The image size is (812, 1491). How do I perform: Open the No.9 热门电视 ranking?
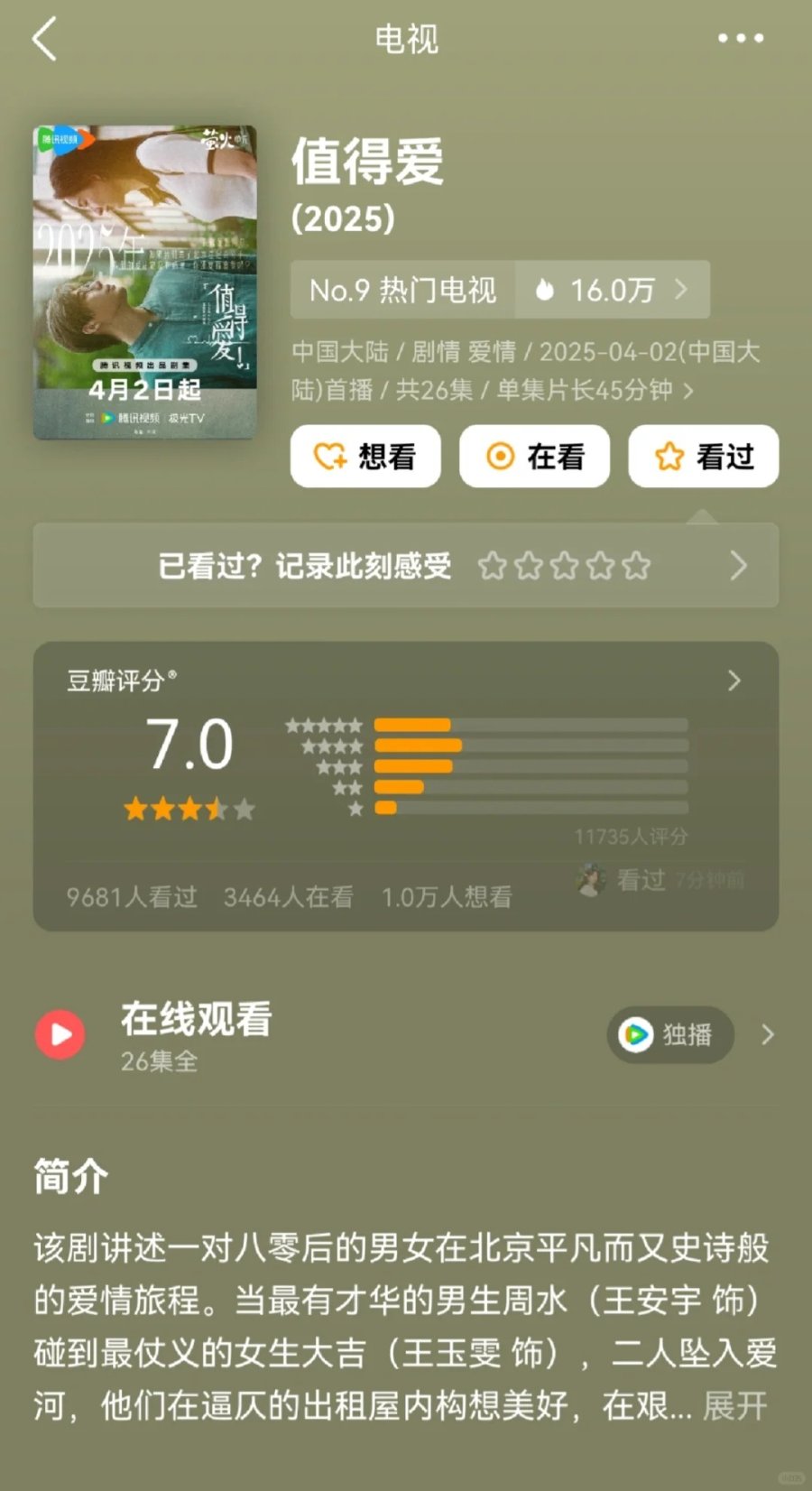coord(402,290)
